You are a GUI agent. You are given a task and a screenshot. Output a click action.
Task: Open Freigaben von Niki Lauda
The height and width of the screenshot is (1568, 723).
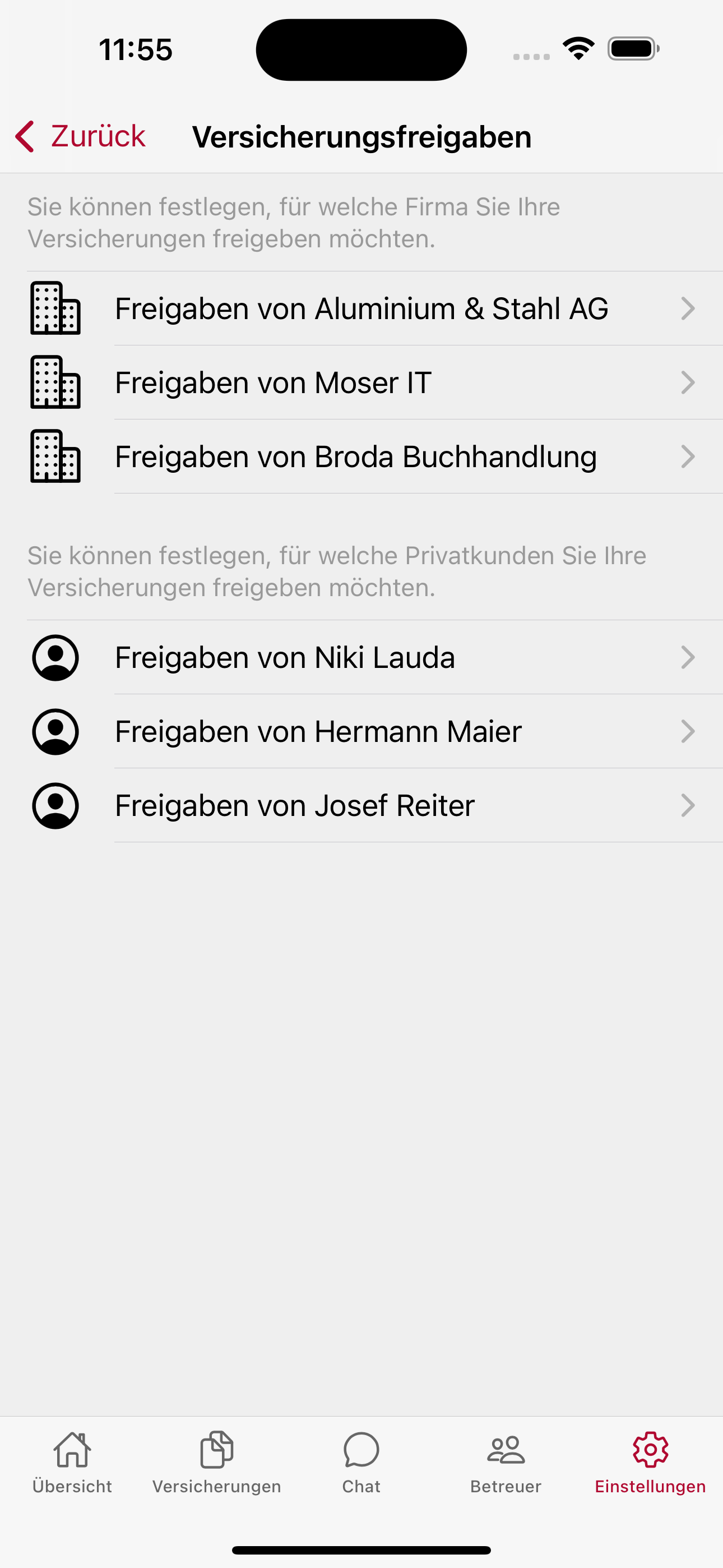(361, 657)
